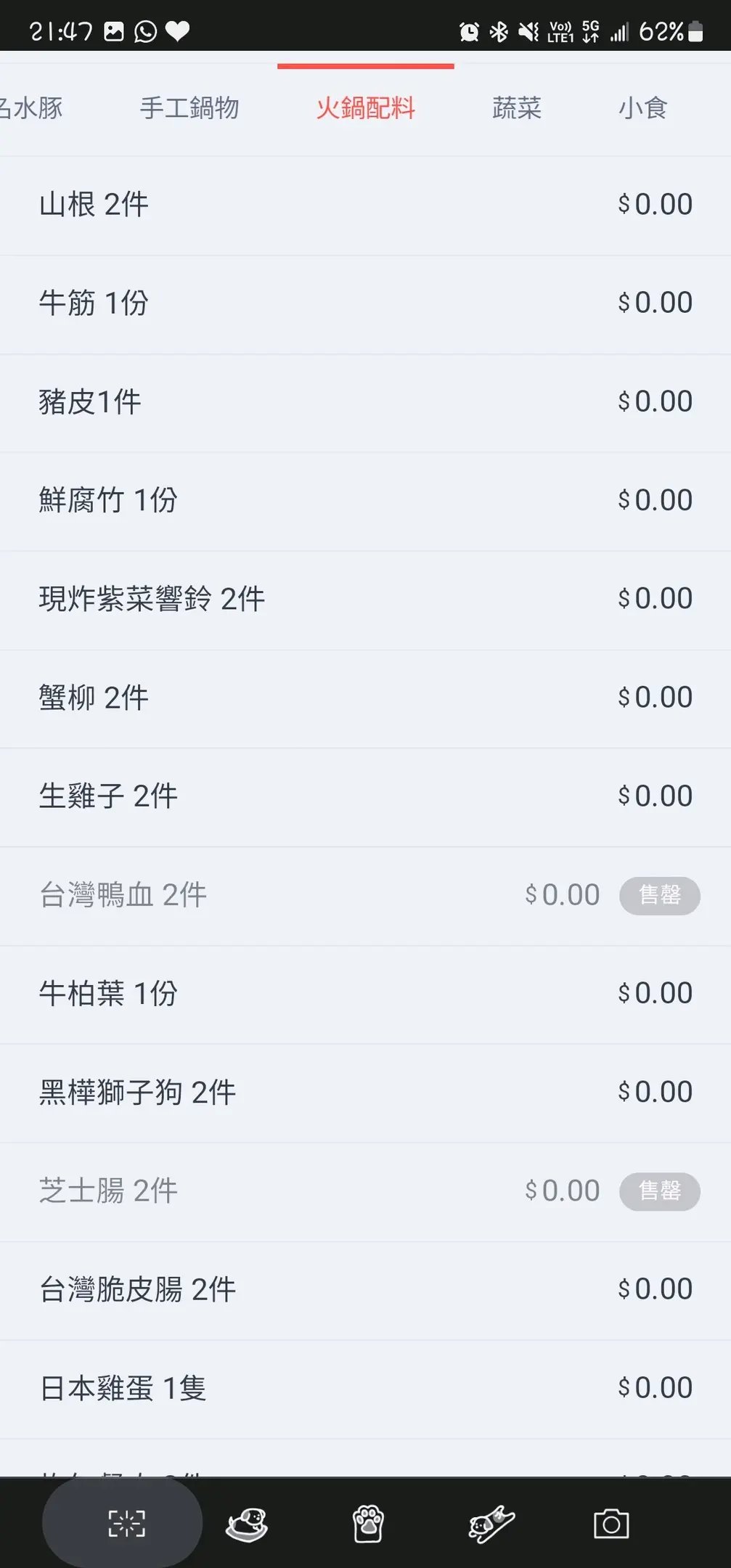This screenshot has width=731, height=1568.
Task: Switch to the 手工鍋物 tab
Action: (x=189, y=108)
